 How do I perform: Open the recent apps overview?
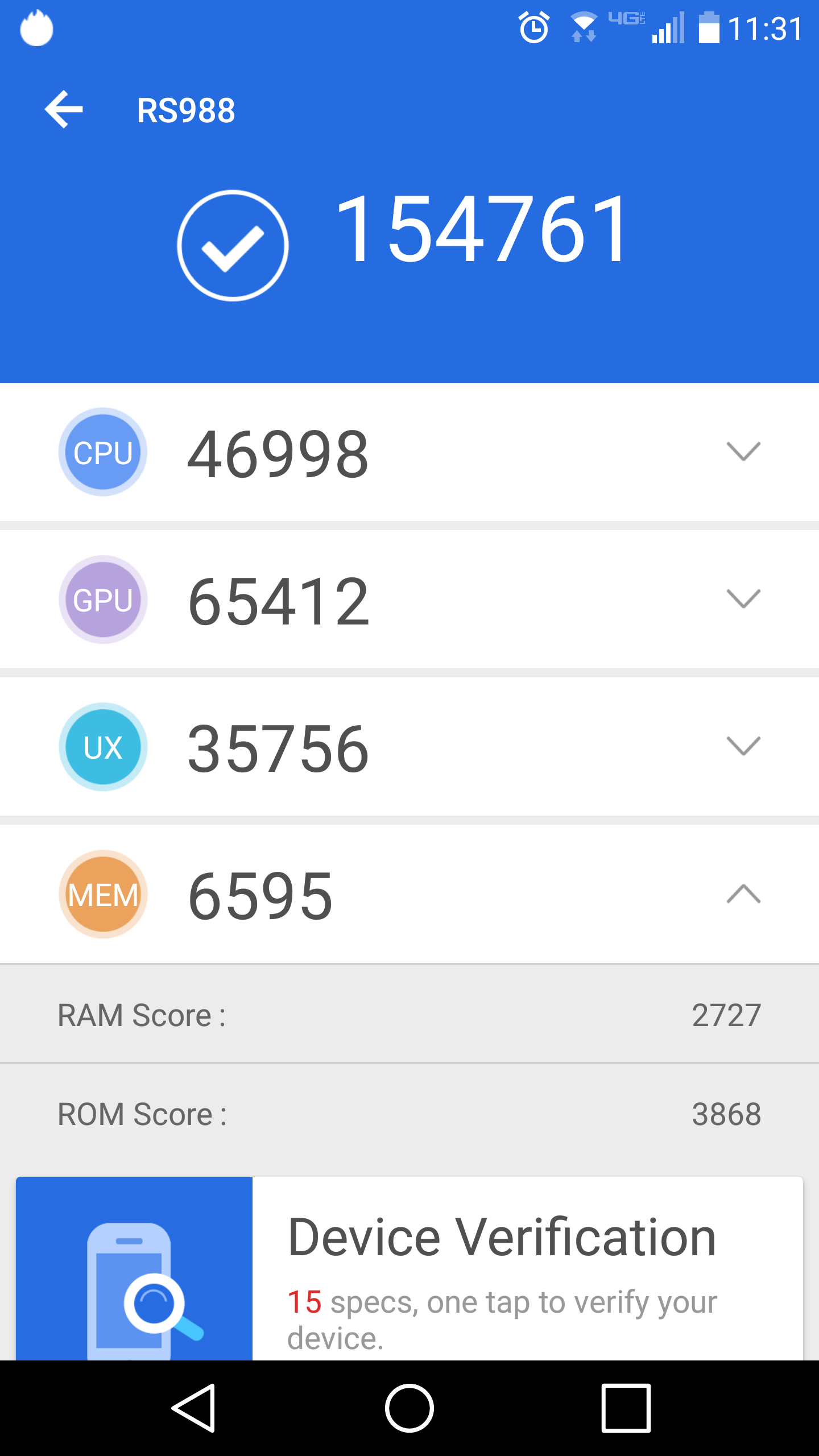click(626, 1408)
